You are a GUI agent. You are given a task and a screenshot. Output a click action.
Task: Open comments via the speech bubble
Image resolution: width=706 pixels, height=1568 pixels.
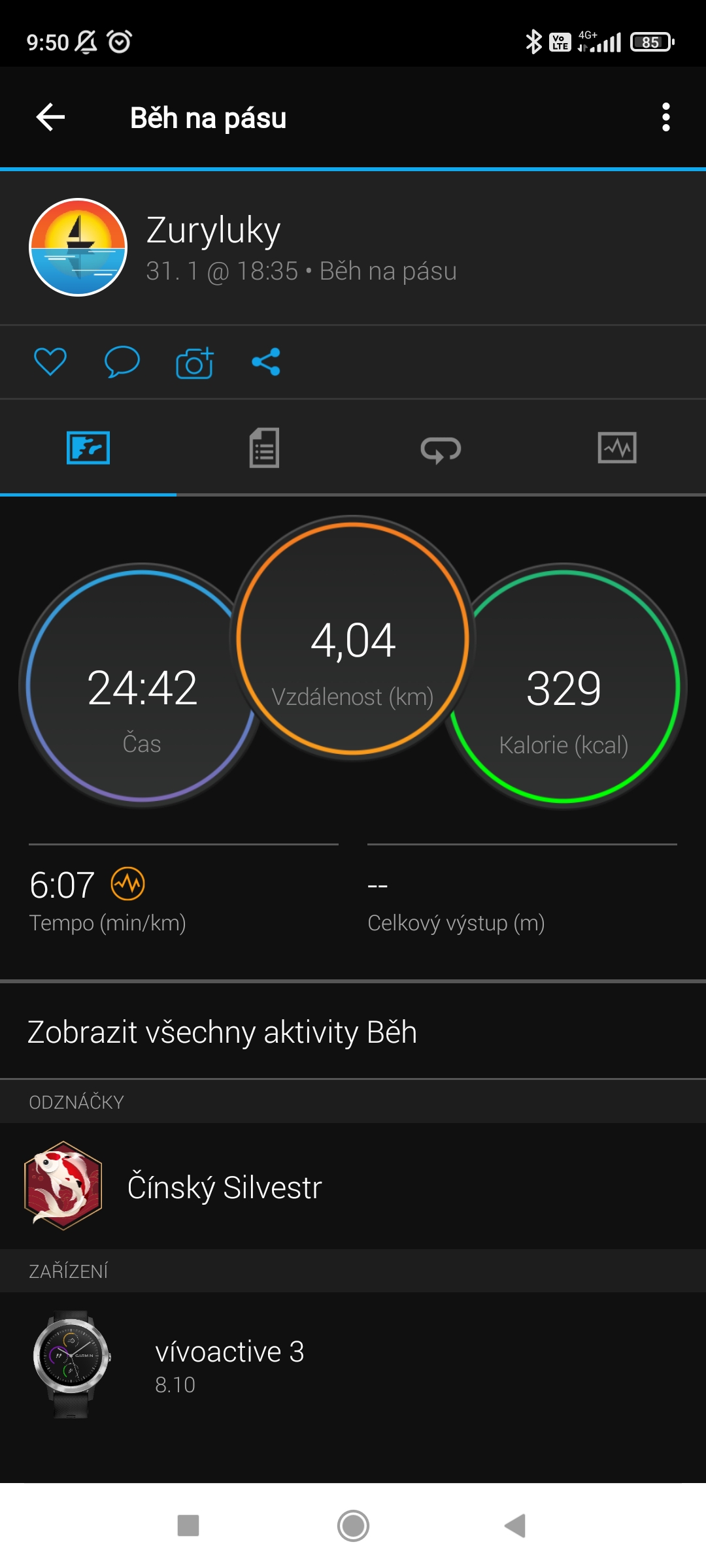122,362
